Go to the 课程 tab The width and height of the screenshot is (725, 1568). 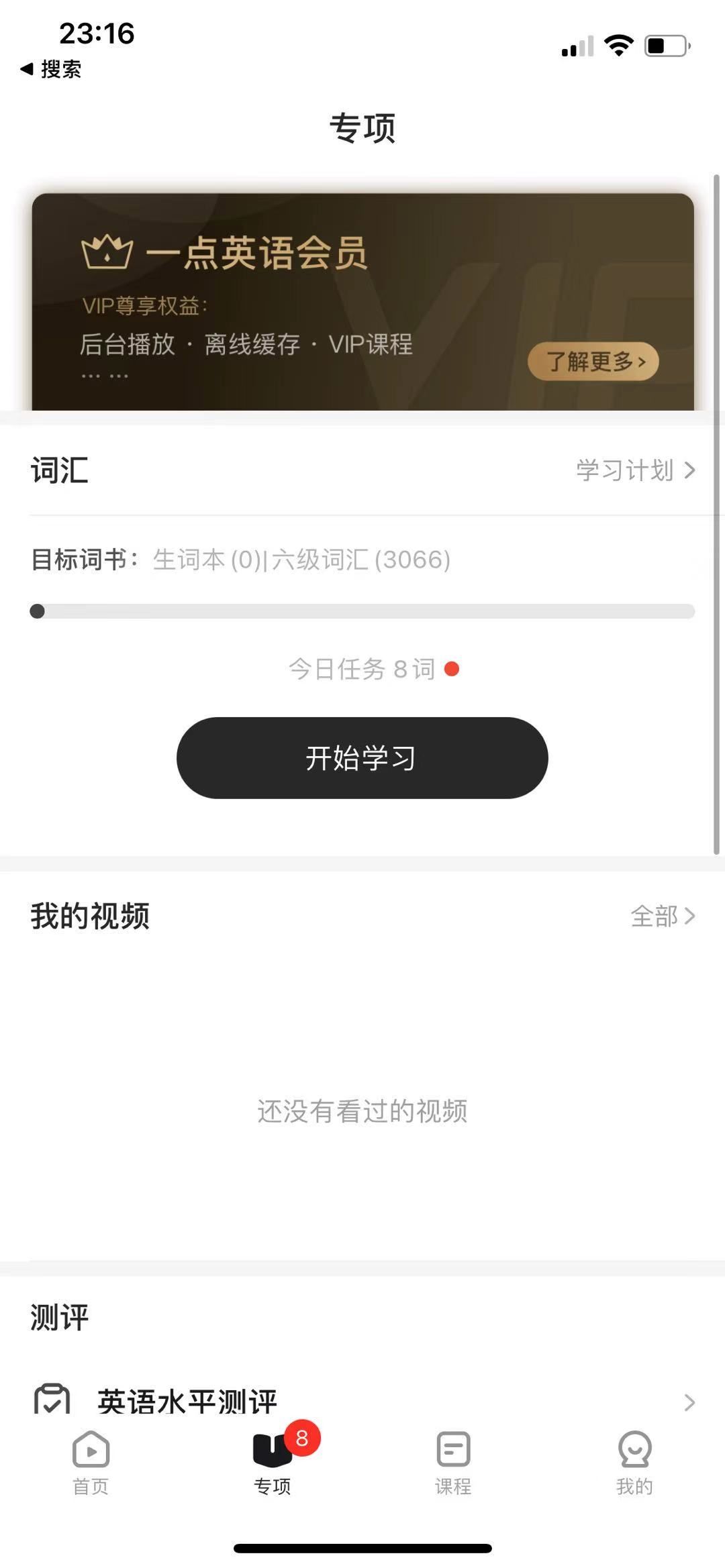[x=453, y=1463]
